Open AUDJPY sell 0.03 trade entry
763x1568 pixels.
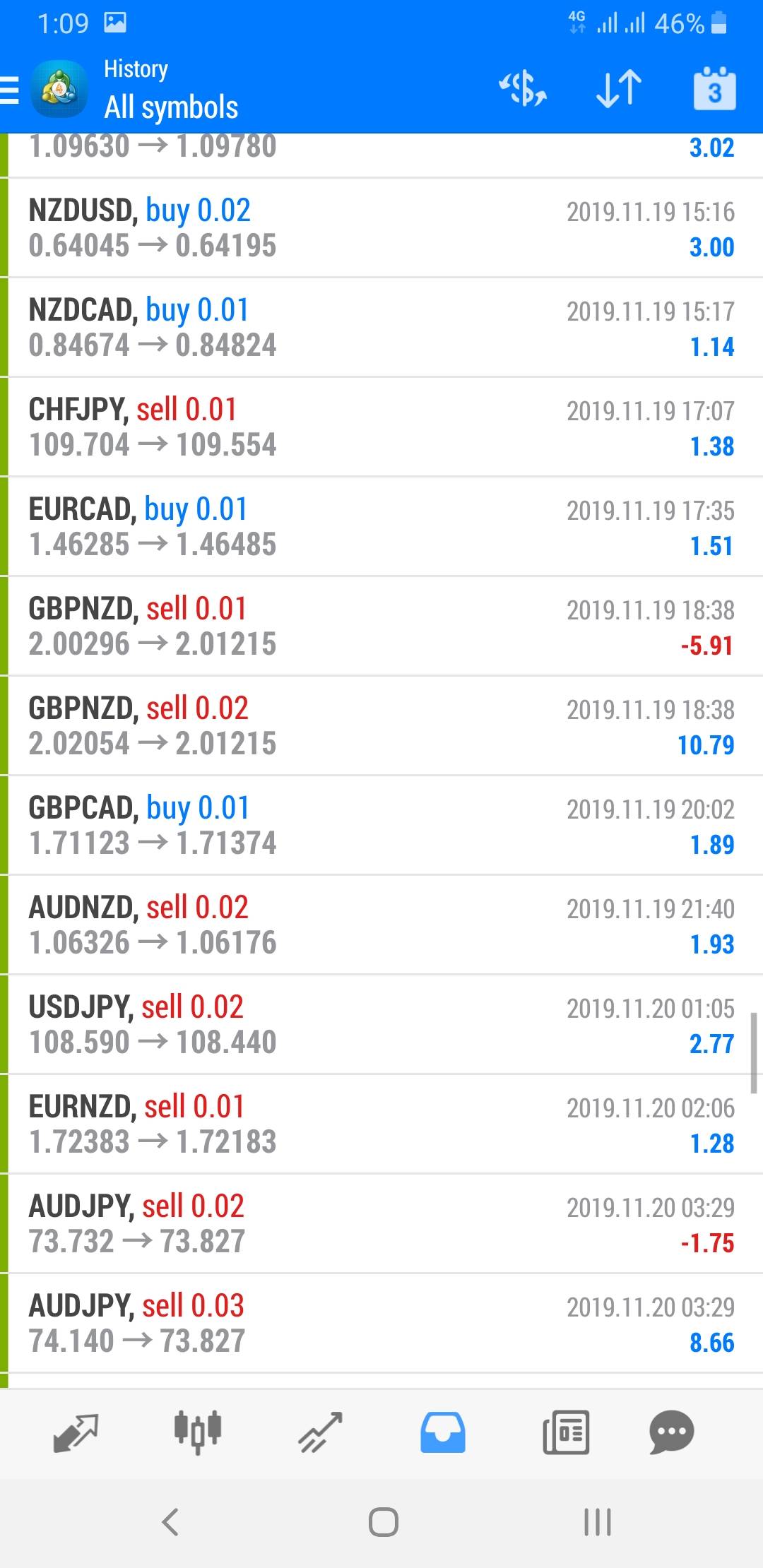[381, 1324]
